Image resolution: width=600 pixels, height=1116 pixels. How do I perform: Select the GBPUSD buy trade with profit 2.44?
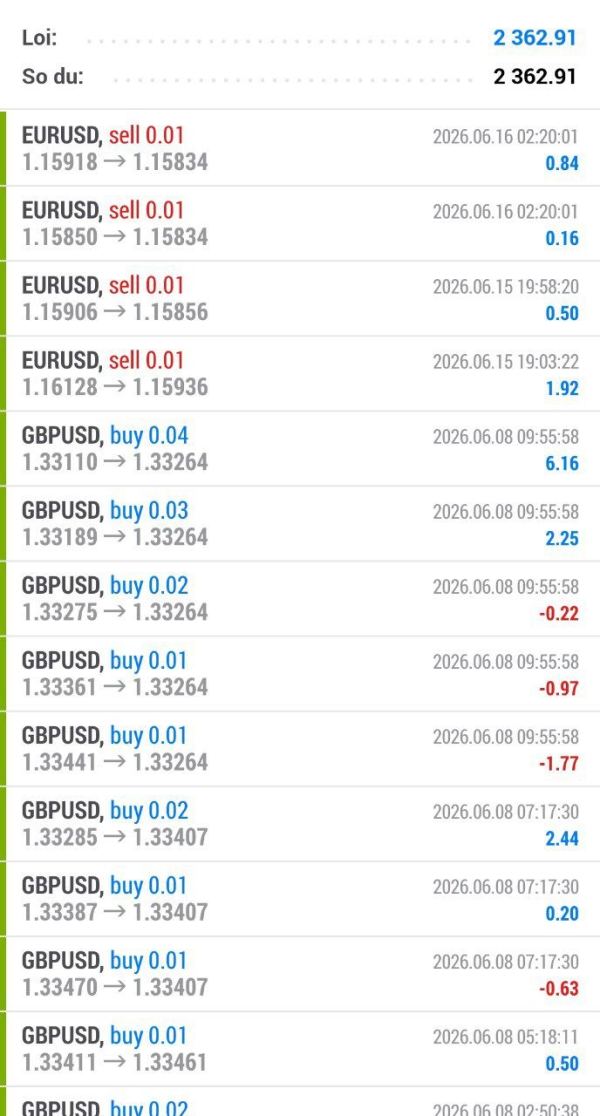pos(300,824)
